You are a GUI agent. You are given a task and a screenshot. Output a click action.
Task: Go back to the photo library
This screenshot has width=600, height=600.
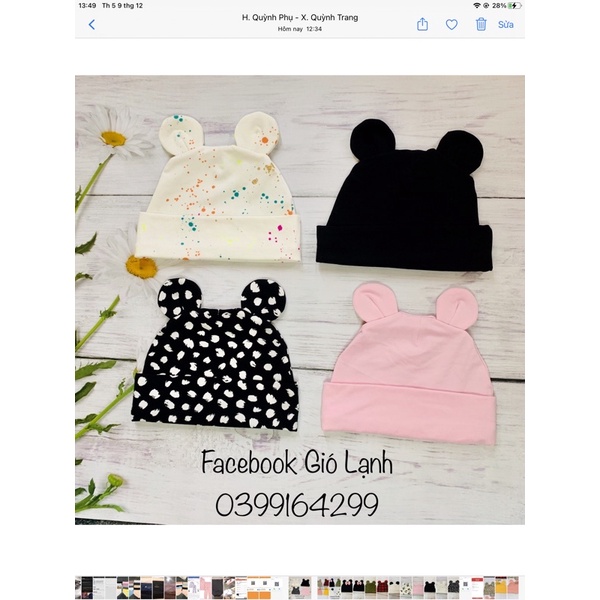[92, 24]
